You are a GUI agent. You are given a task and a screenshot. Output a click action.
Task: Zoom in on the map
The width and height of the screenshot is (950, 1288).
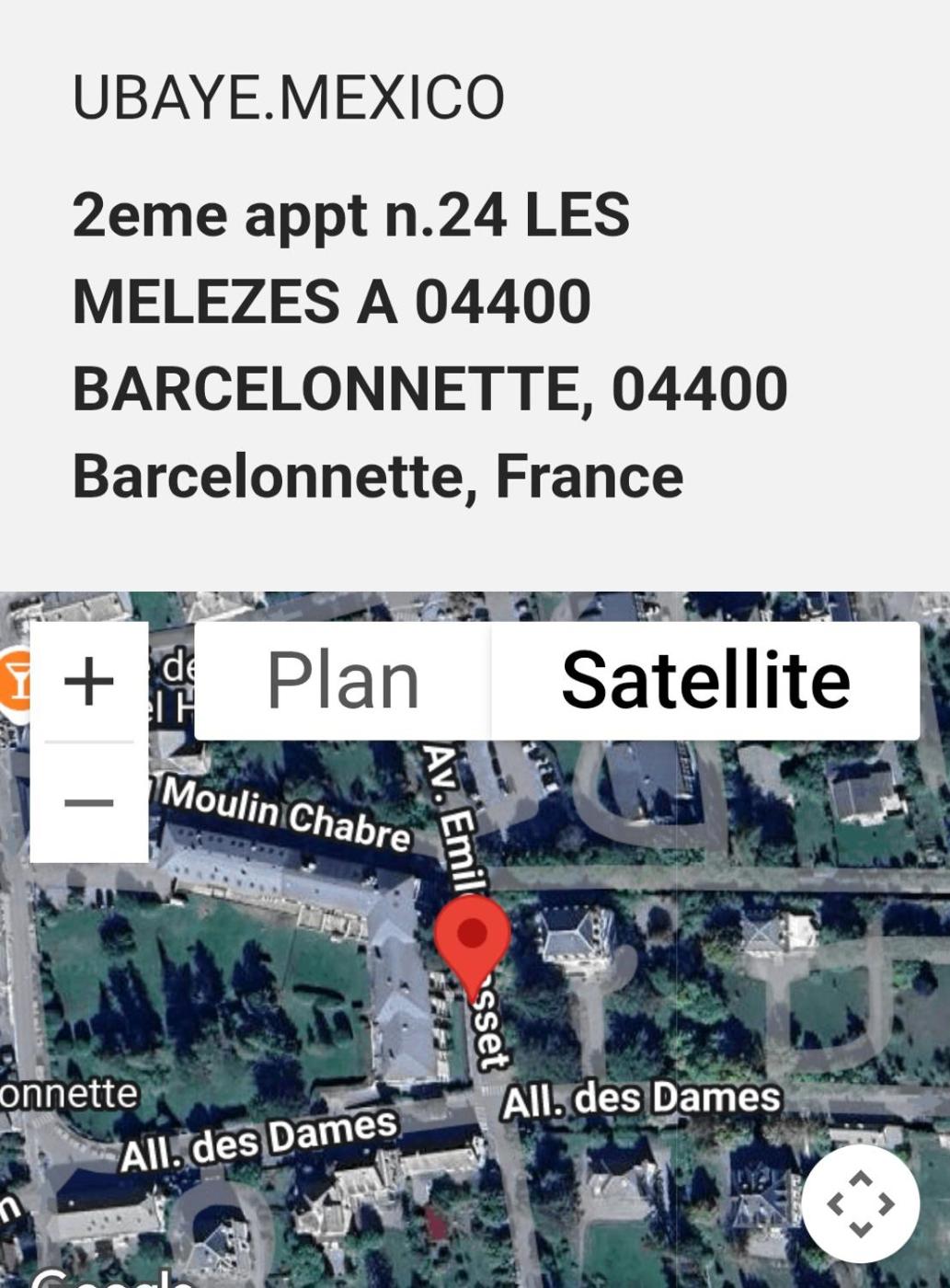(89, 682)
